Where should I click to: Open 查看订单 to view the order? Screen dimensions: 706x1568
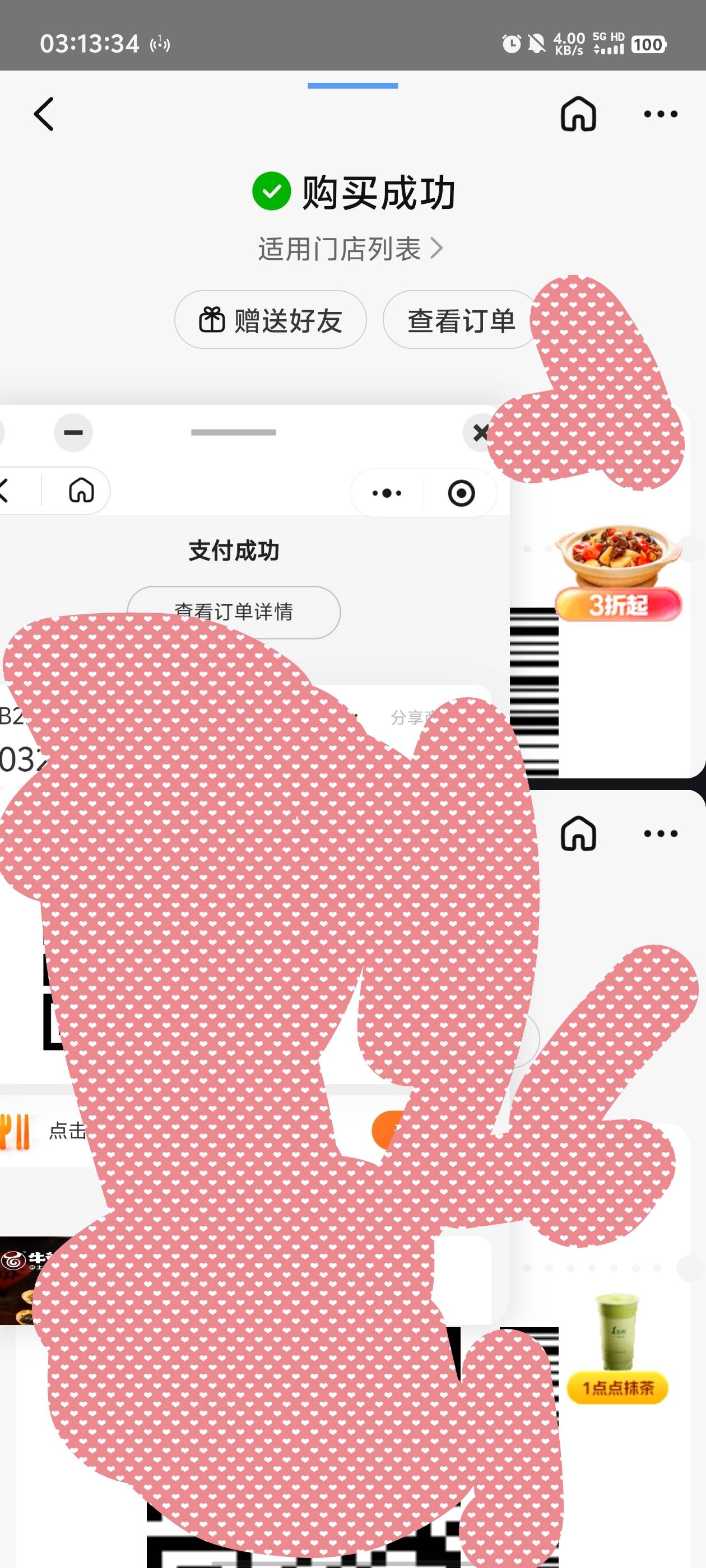460,320
